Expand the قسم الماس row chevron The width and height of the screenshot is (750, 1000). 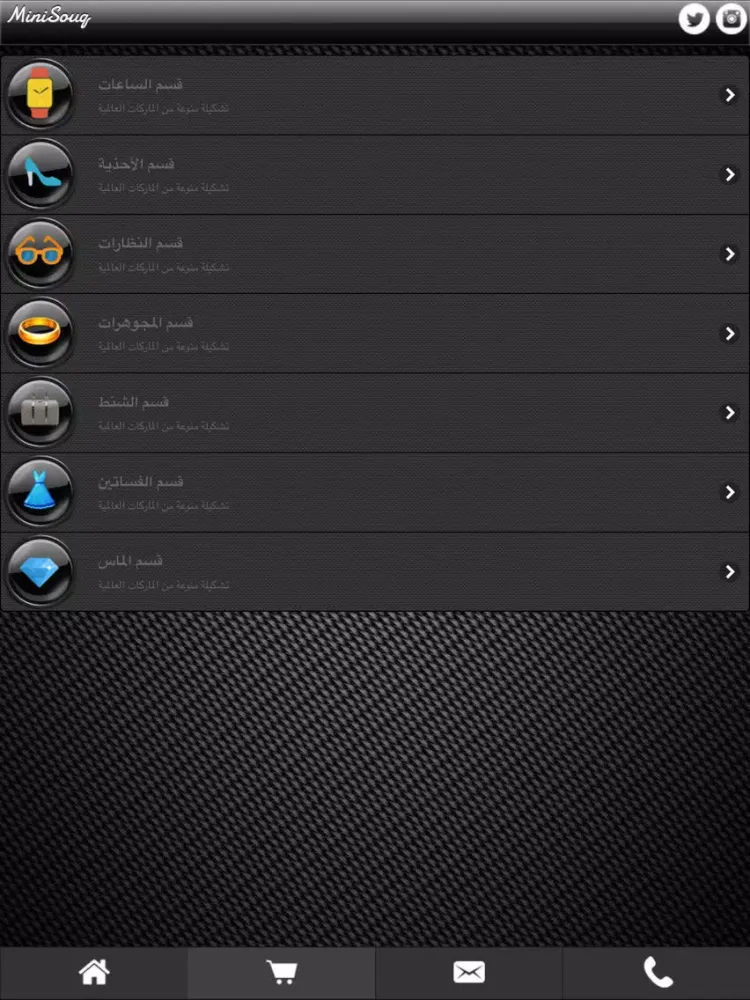[x=729, y=572]
